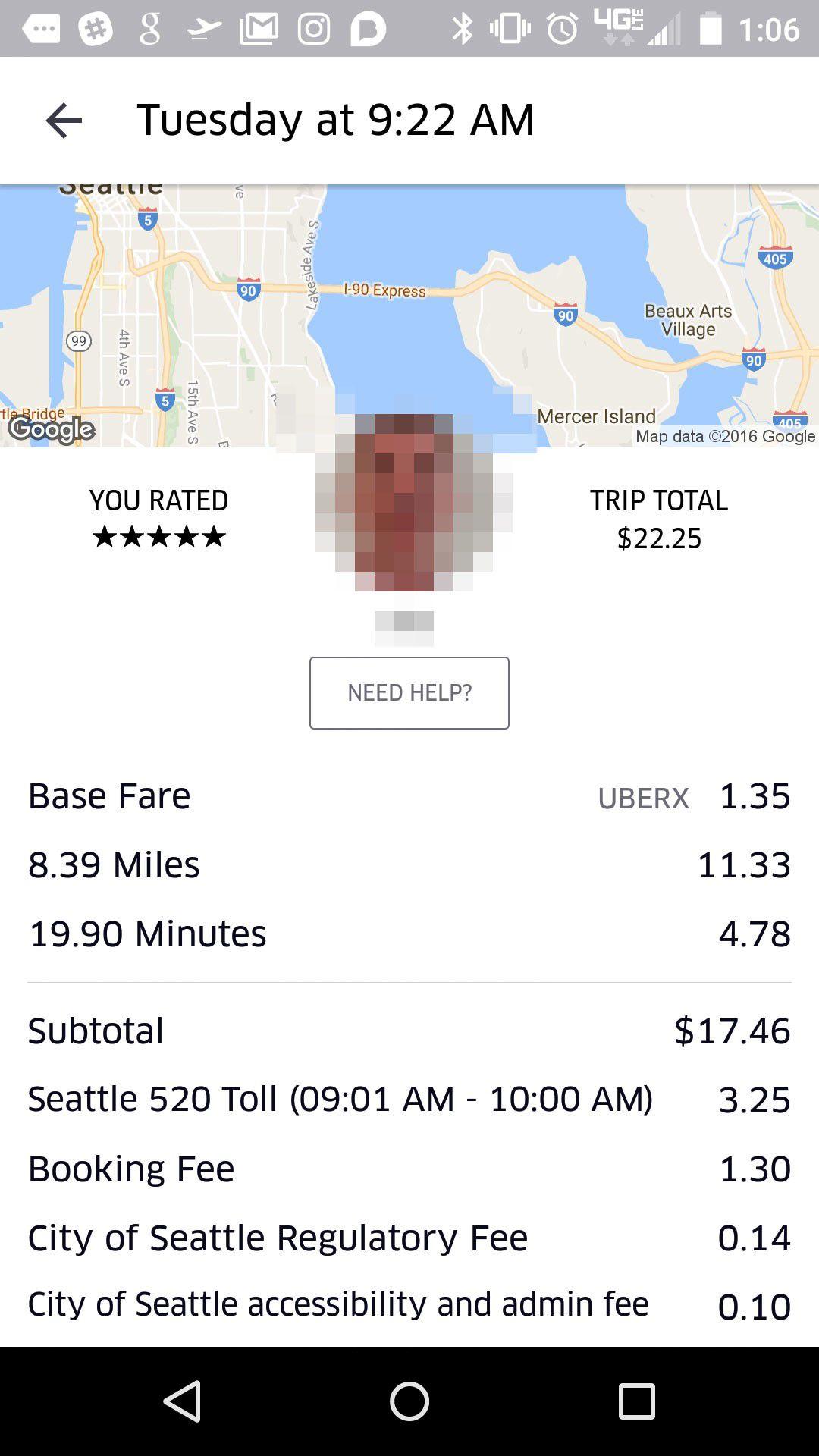
Task: Go to the home screen
Action: [x=409, y=1400]
